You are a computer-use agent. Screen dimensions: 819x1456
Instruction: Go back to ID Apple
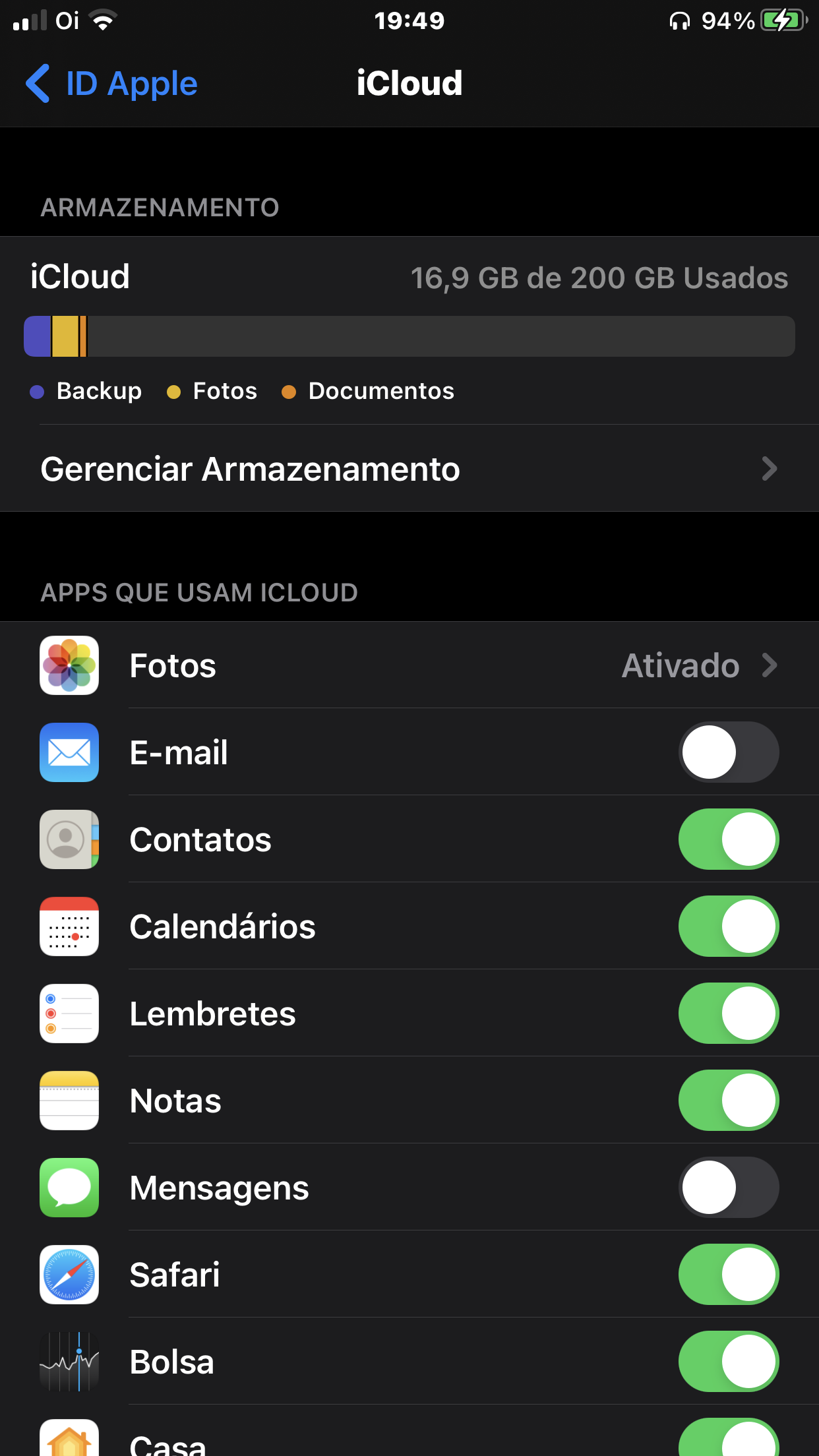click(112, 84)
